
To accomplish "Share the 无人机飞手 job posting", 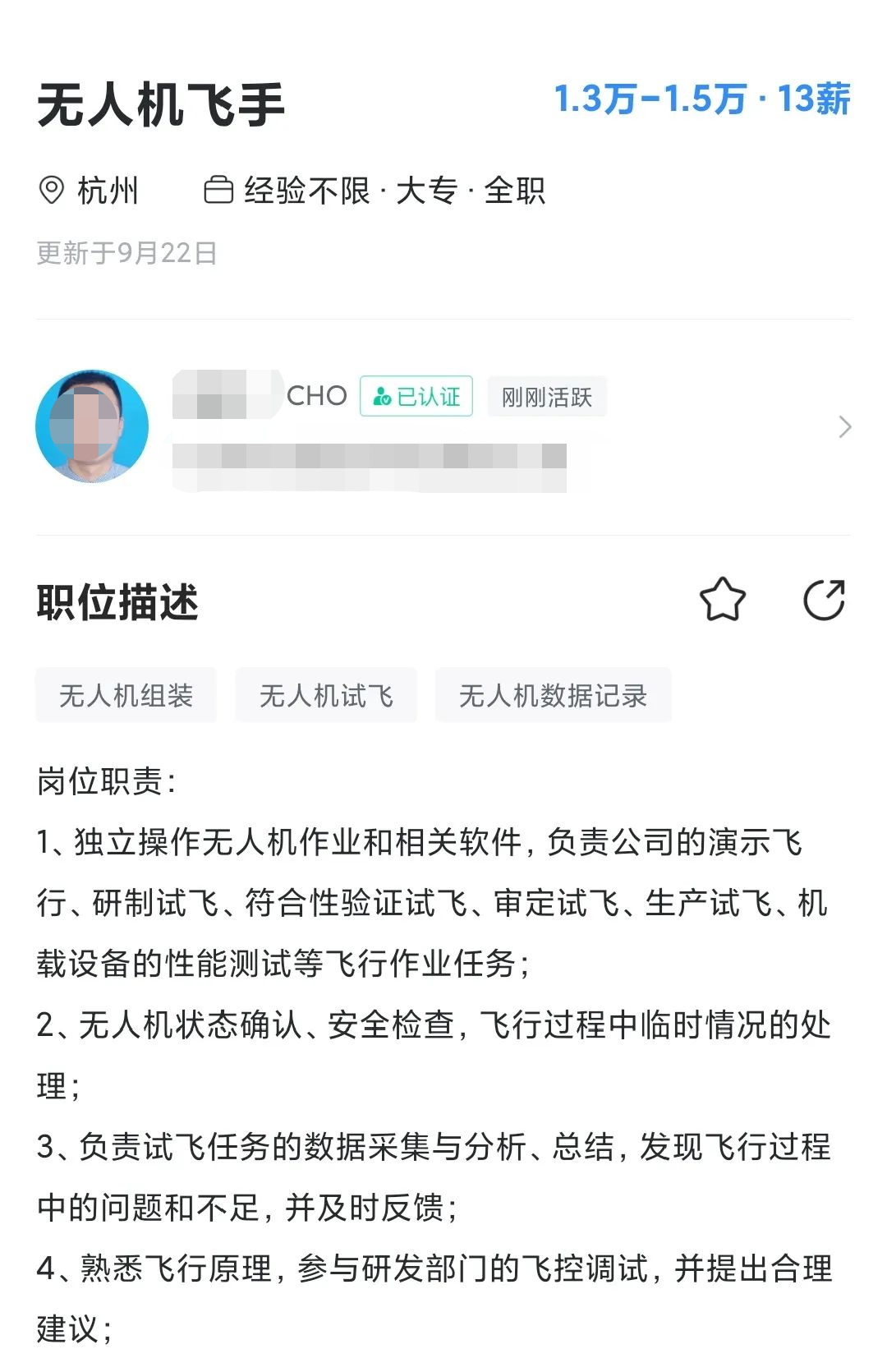I will coord(824,600).
